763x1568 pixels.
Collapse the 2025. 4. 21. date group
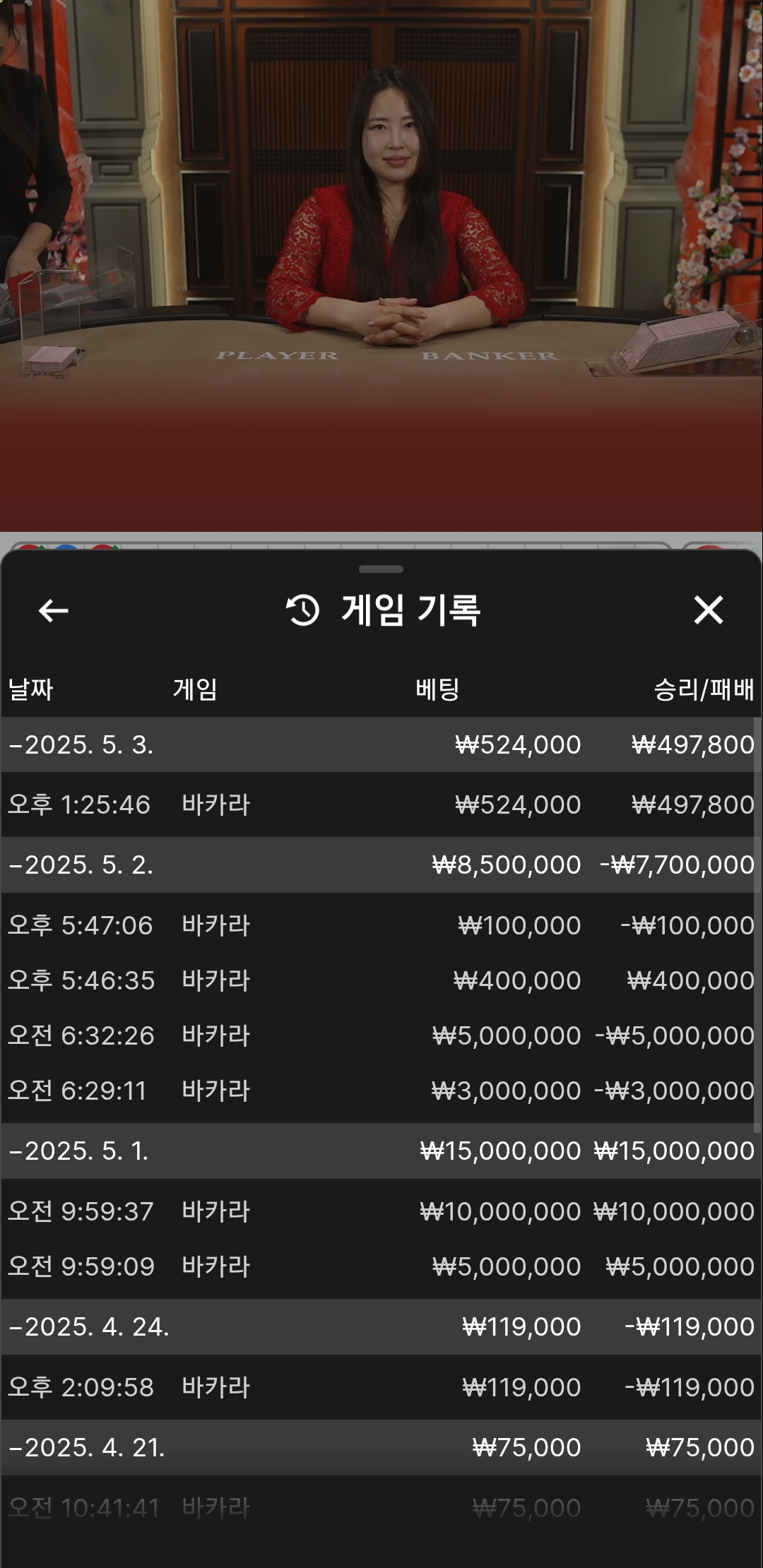click(87, 1447)
